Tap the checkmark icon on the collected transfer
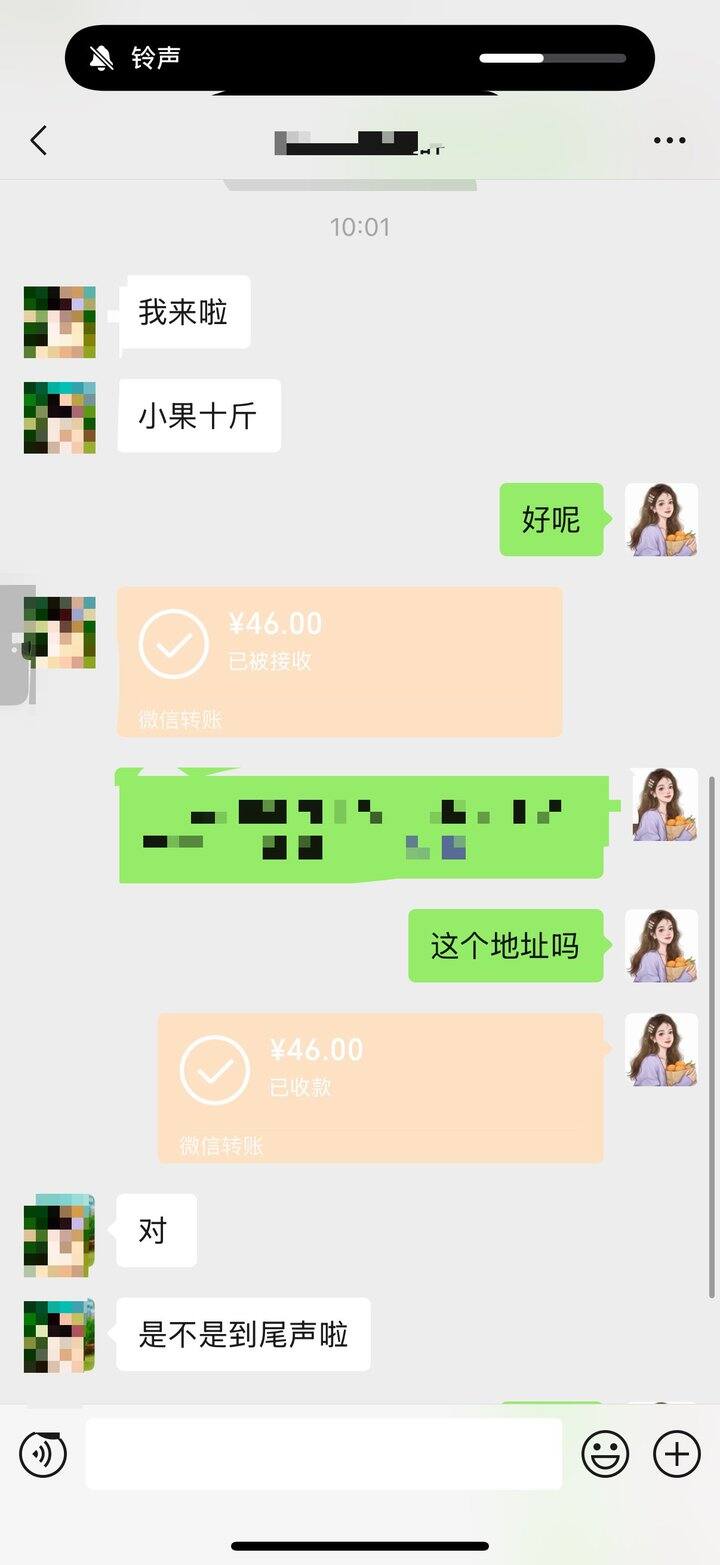Image resolution: width=720 pixels, height=1565 pixels. pos(215,1070)
